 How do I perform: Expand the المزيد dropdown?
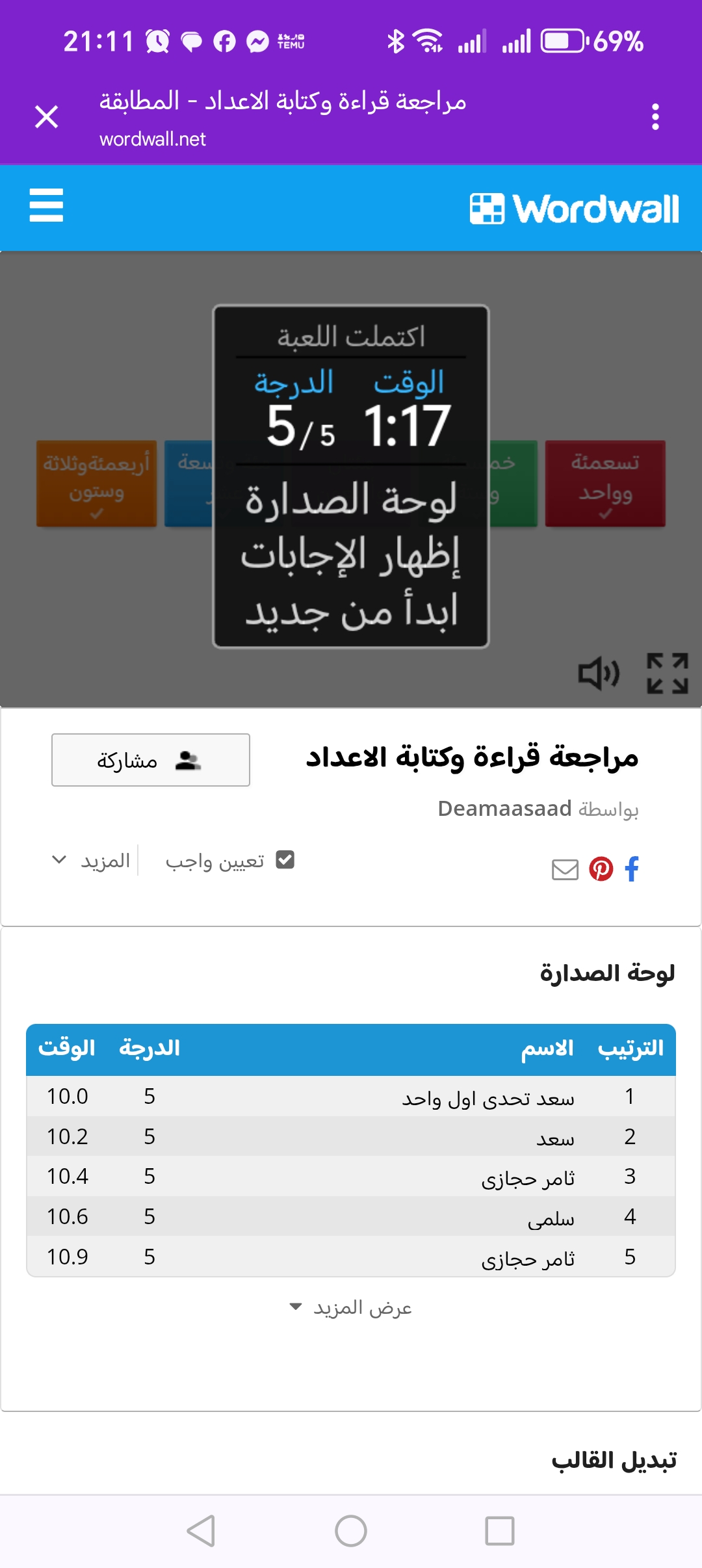pos(93,861)
